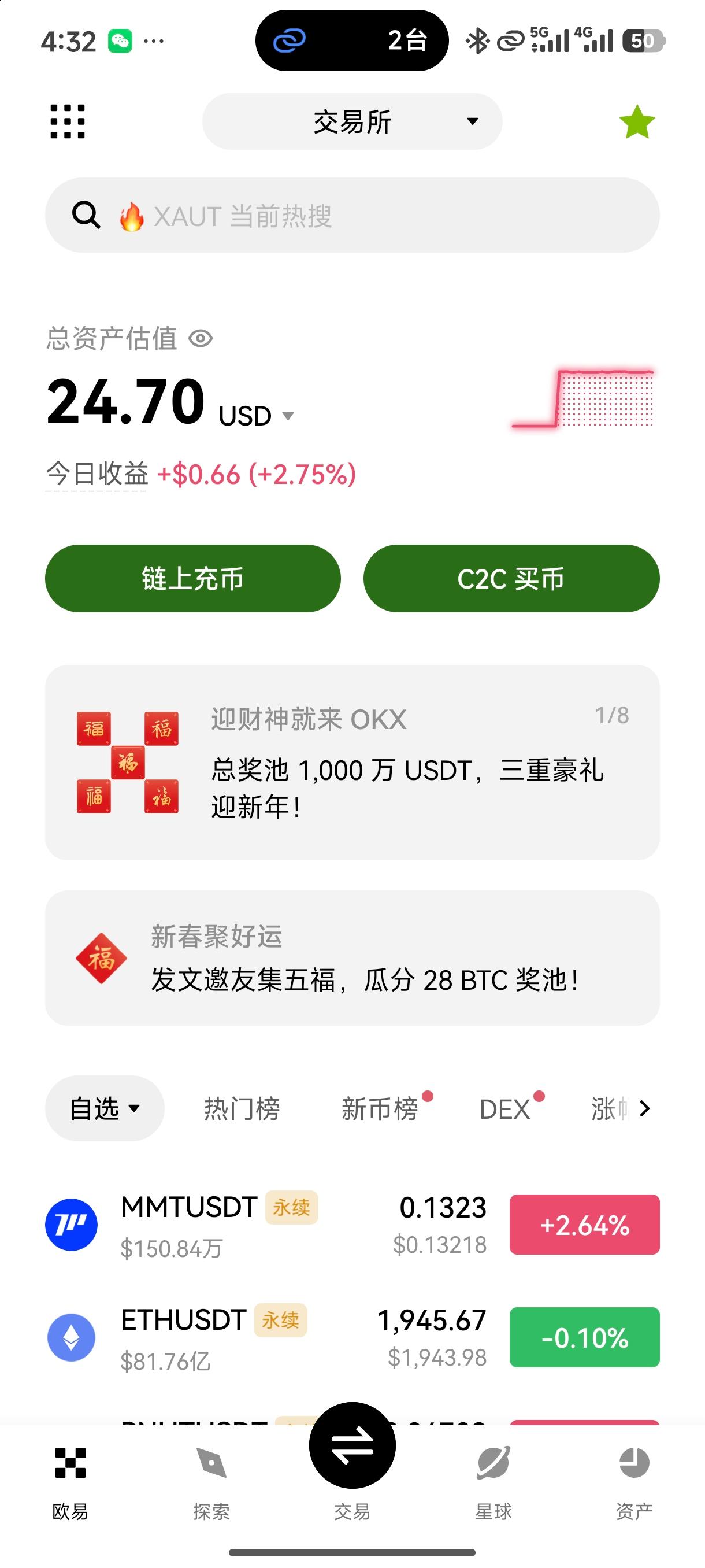This screenshot has height=1568, width=705.
Task: Switch to the 热门榜 tab
Action: coord(242,1109)
